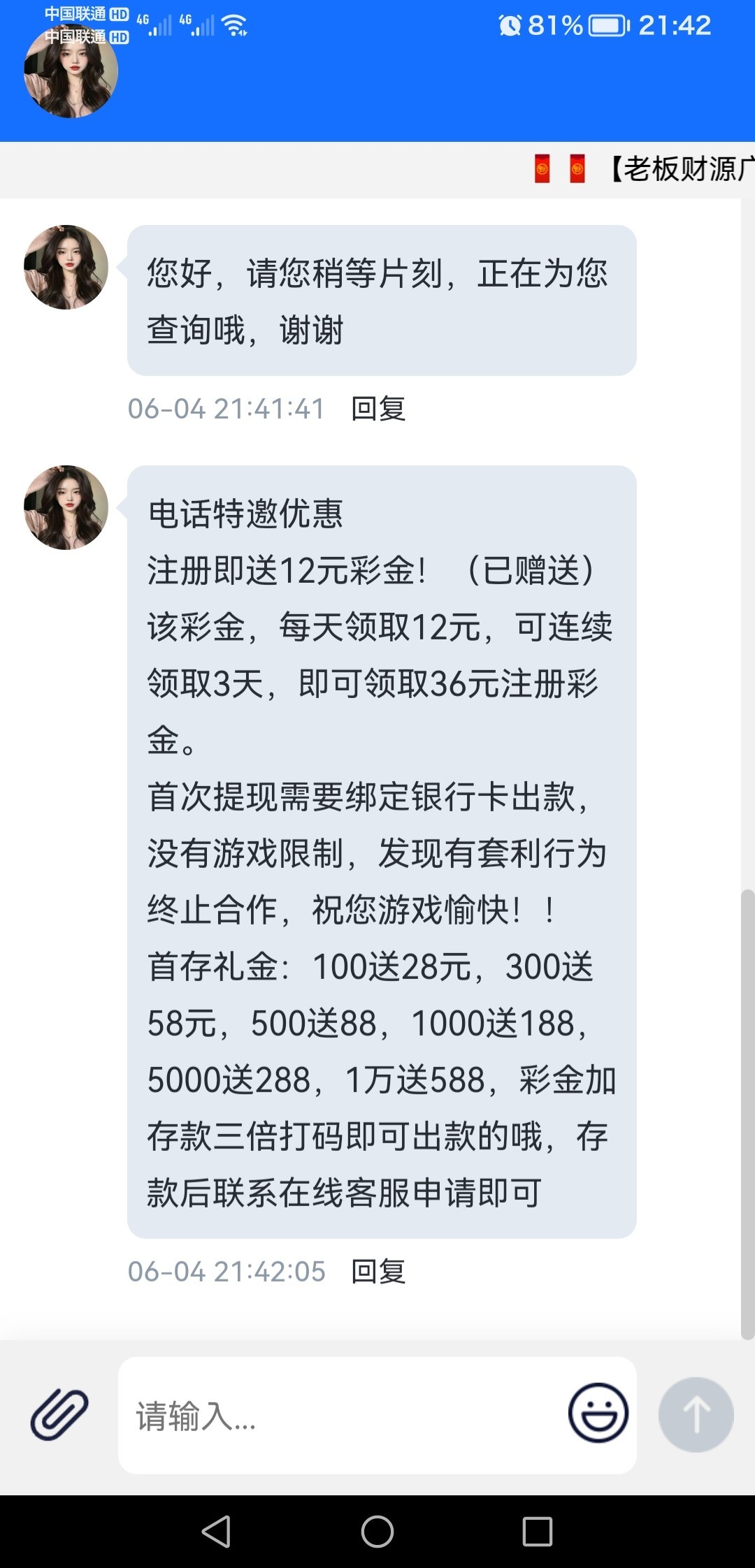
Task: Tap 回复 under the 21:42:05 message
Action: coord(378,1272)
